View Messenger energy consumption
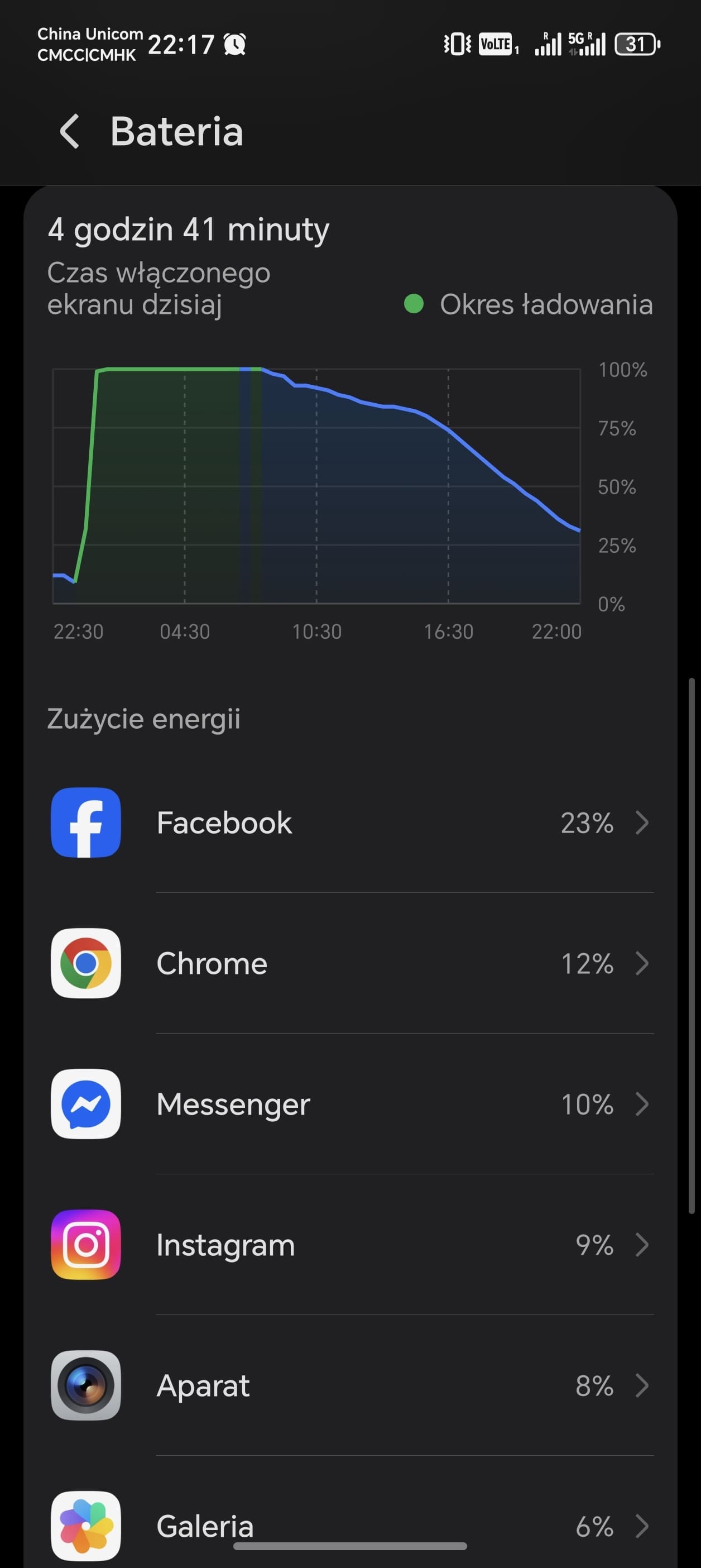The image size is (701, 1568). (x=350, y=1104)
